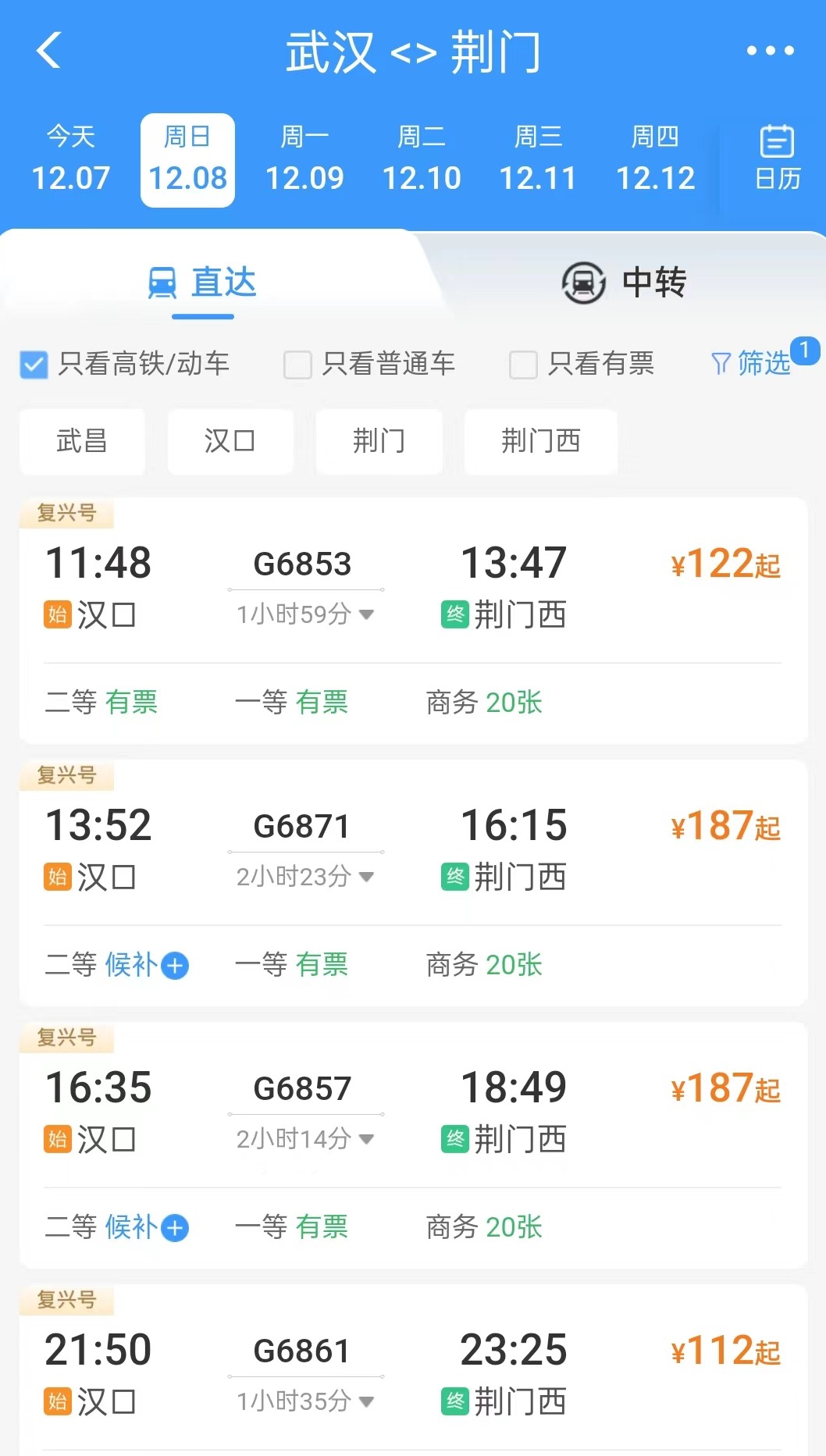Viewport: 826px width, 1456px height.
Task: Switch to the 中转 transfer tab
Action: (x=623, y=283)
